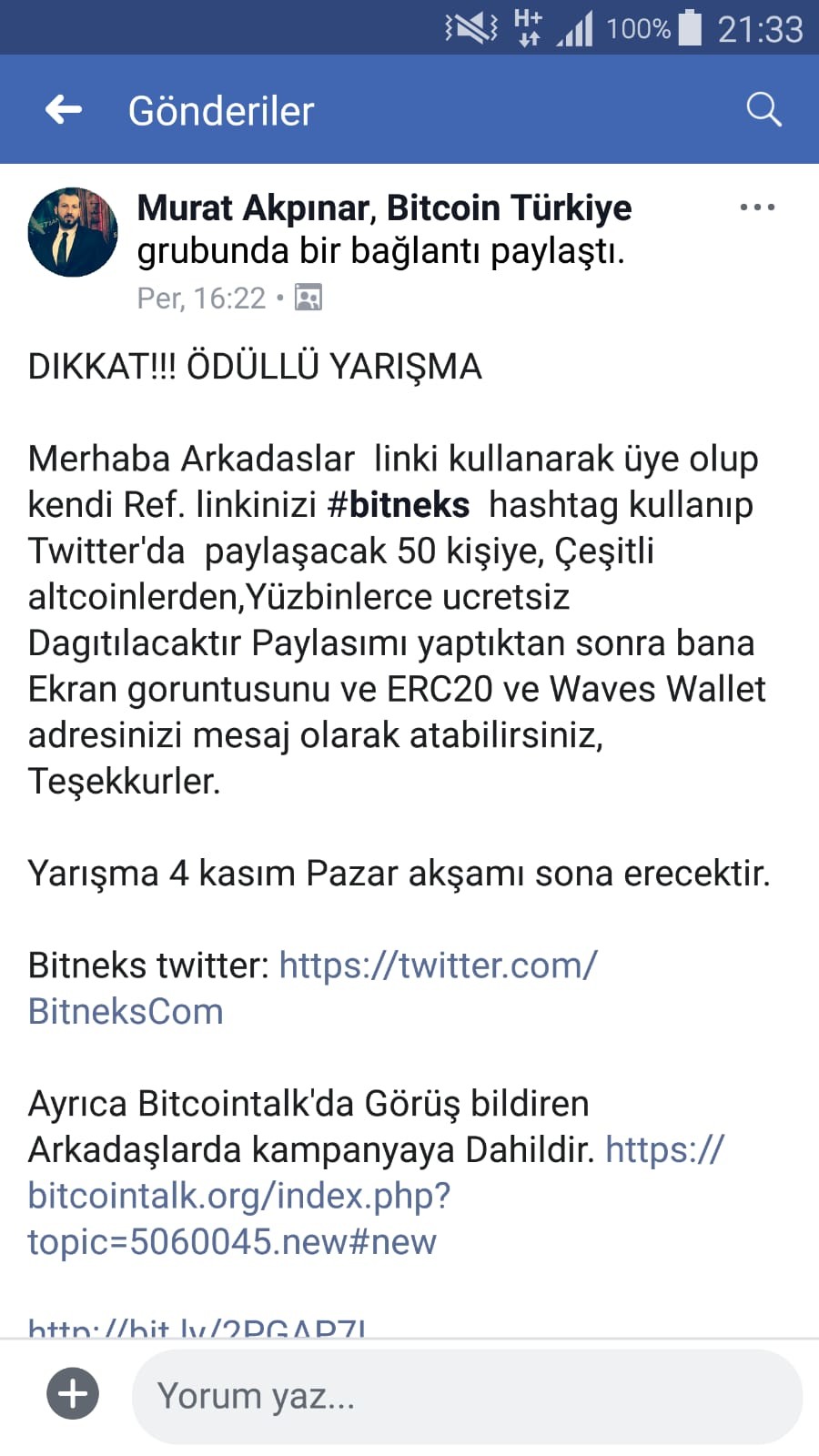The image size is (819, 1456).
Task: Open the bit.ly short link
Action: [197, 1327]
